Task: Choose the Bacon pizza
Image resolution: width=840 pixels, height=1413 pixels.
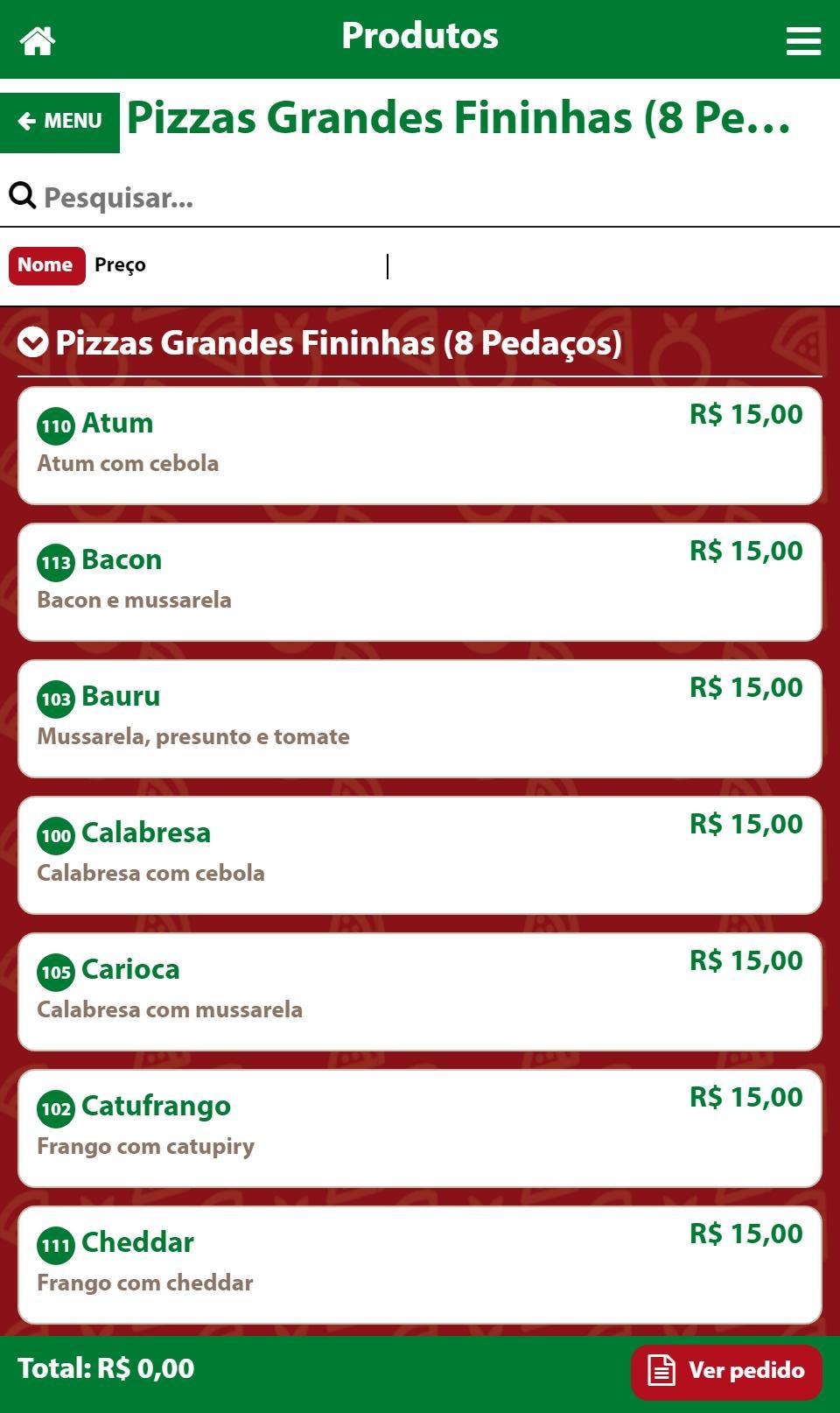Action: point(420,582)
